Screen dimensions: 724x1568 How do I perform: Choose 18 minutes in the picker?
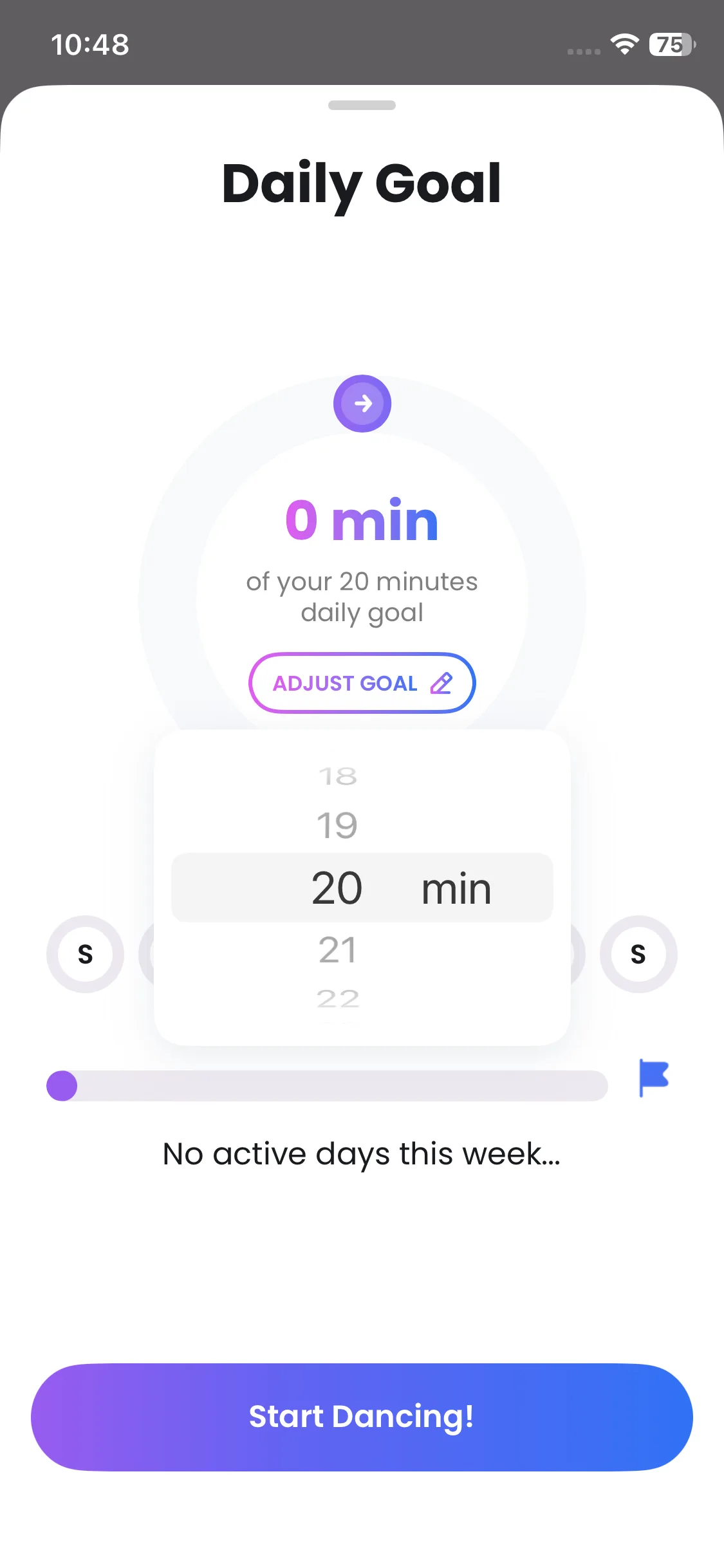(x=337, y=776)
